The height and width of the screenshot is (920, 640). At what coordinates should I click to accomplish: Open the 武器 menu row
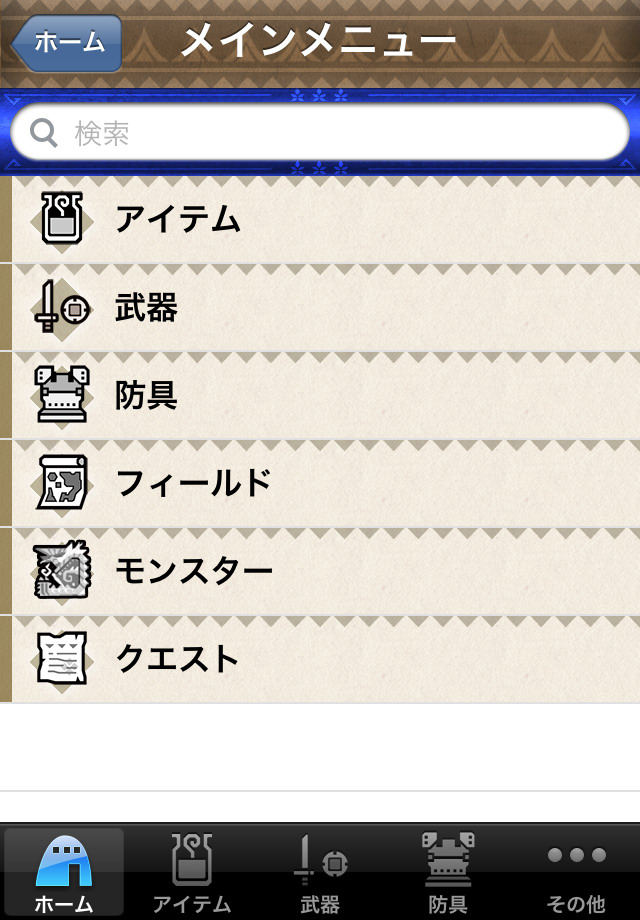pyautogui.click(x=320, y=308)
